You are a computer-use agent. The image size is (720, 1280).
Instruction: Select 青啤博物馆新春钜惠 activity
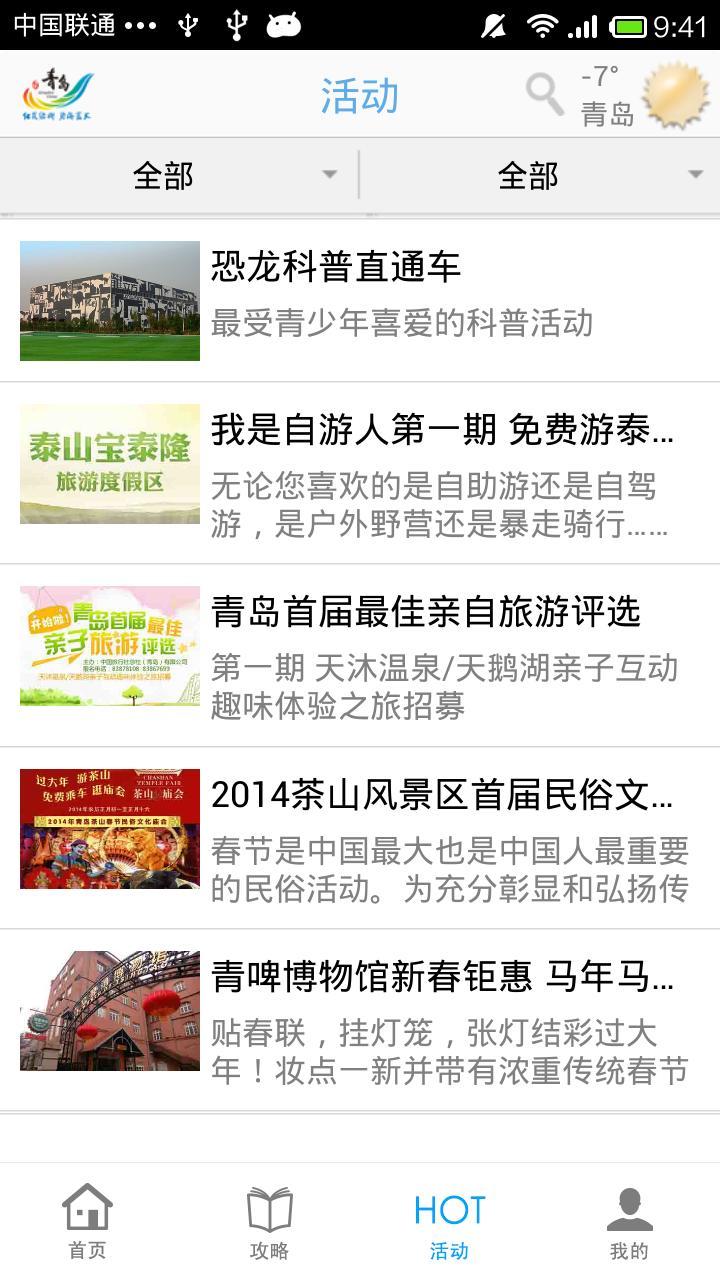(360, 1019)
